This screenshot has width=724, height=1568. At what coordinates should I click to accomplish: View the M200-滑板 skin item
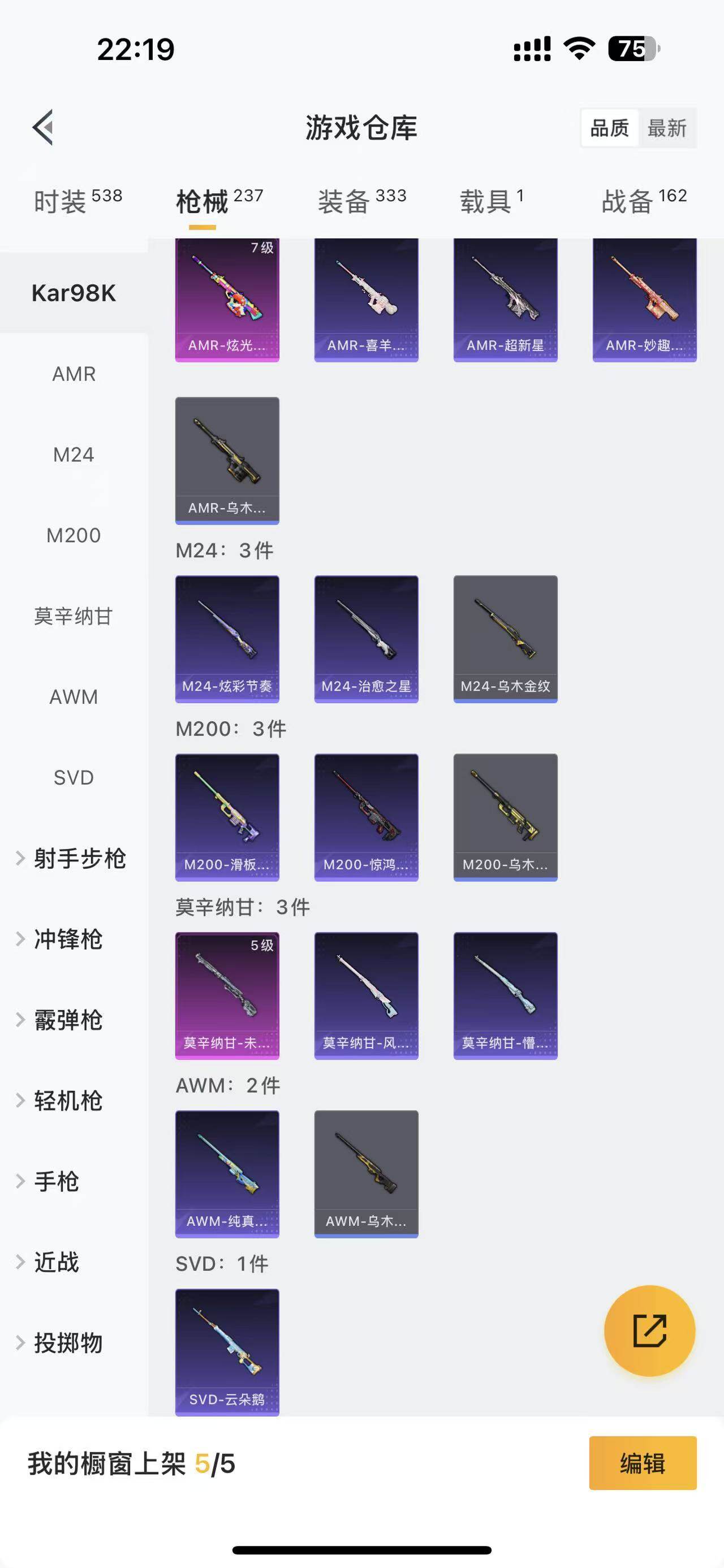(x=227, y=817)
